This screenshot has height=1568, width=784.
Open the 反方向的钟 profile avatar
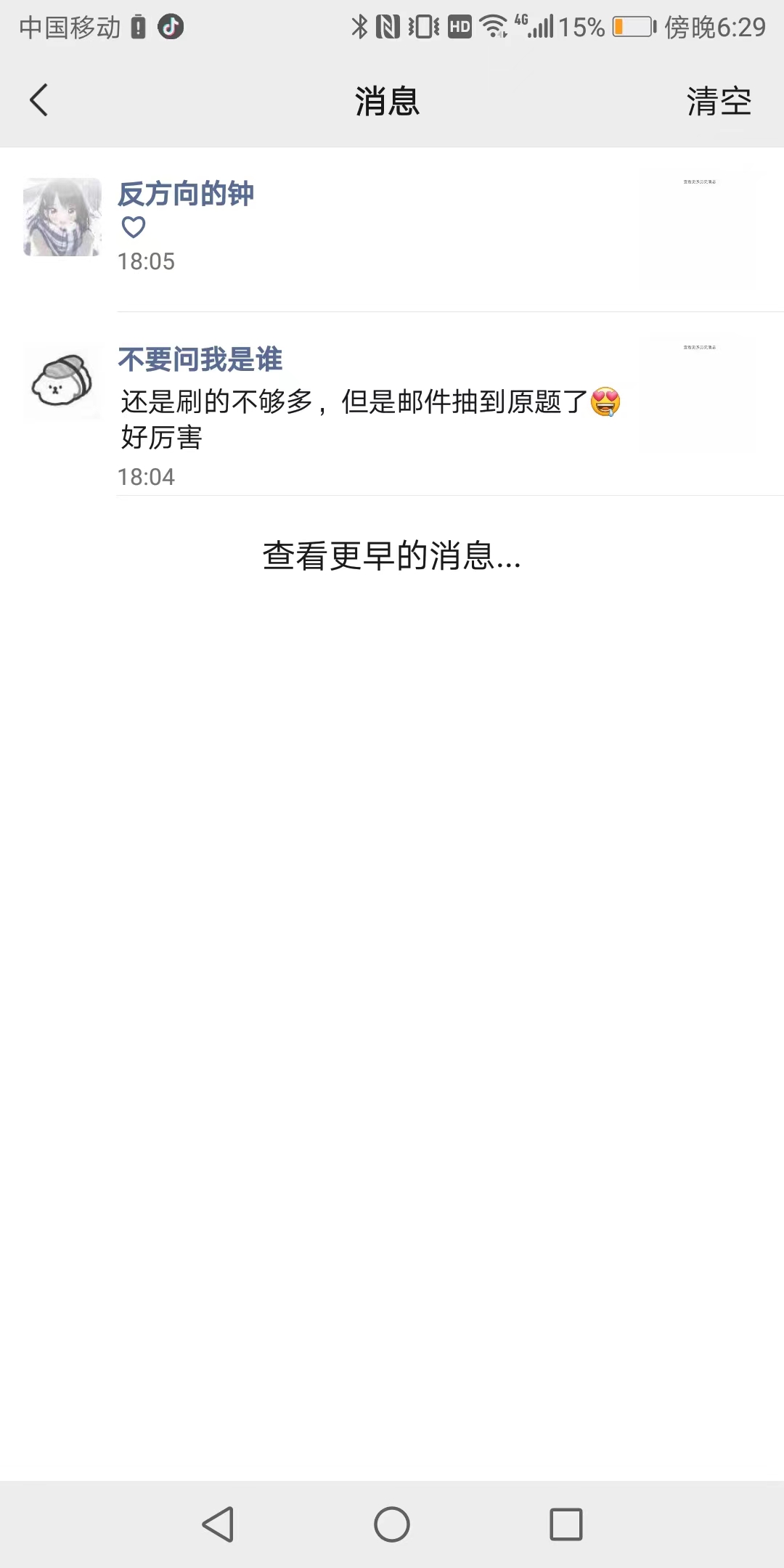[x=62, y=216]
